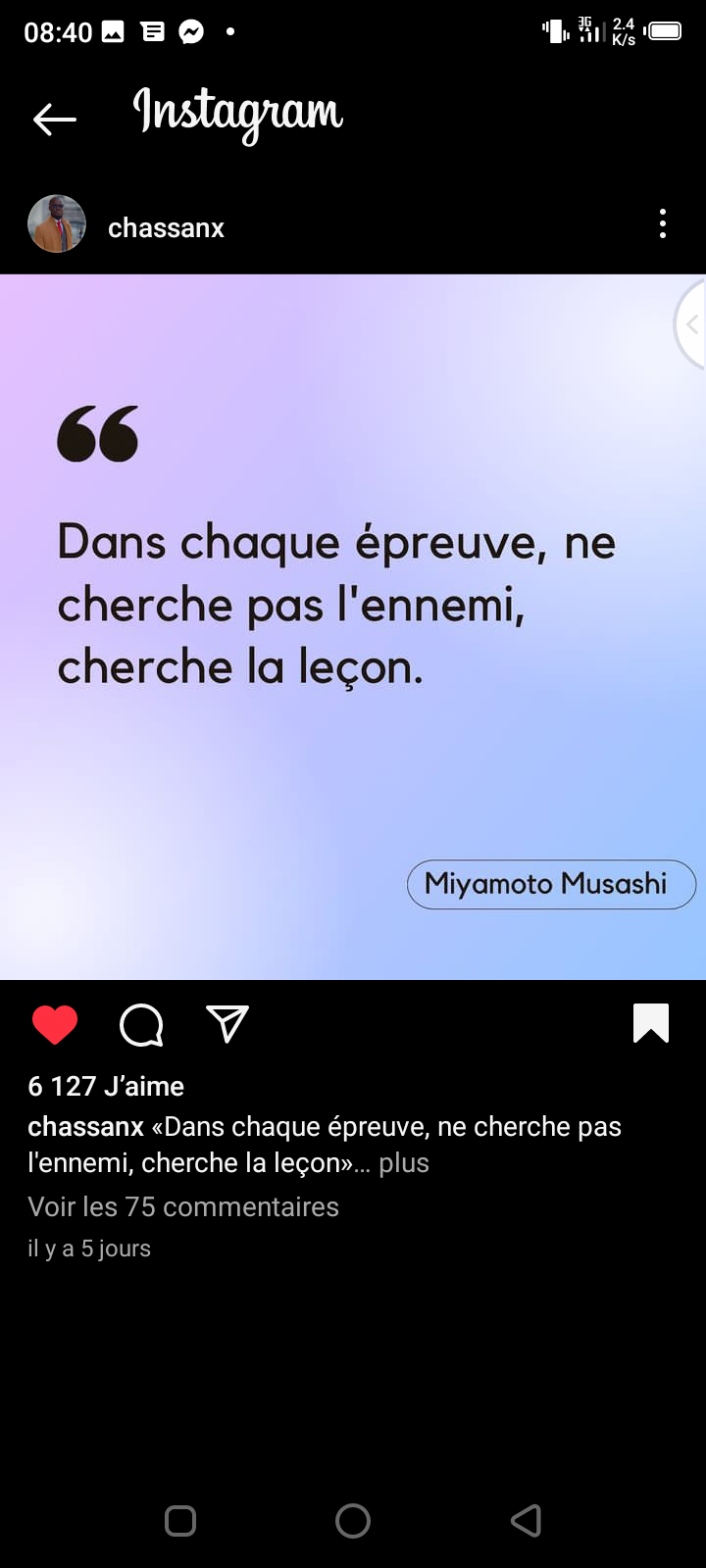This screenshot has width=706, height=1568.
Task: Expand the caption with "plus"
Action: point(404,1163)
